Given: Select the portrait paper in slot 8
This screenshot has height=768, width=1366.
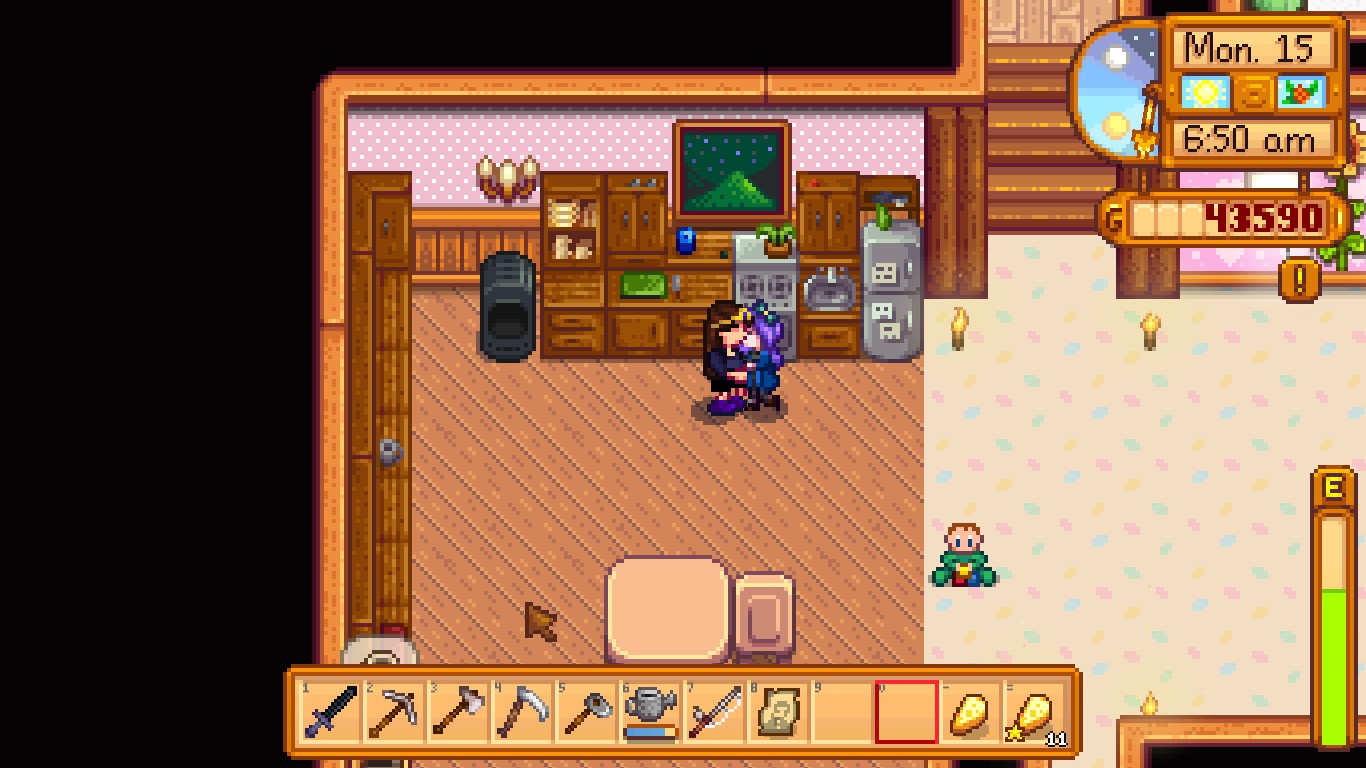Looking at the screenshot, I should pyautogui.click(x=779, y=712).
